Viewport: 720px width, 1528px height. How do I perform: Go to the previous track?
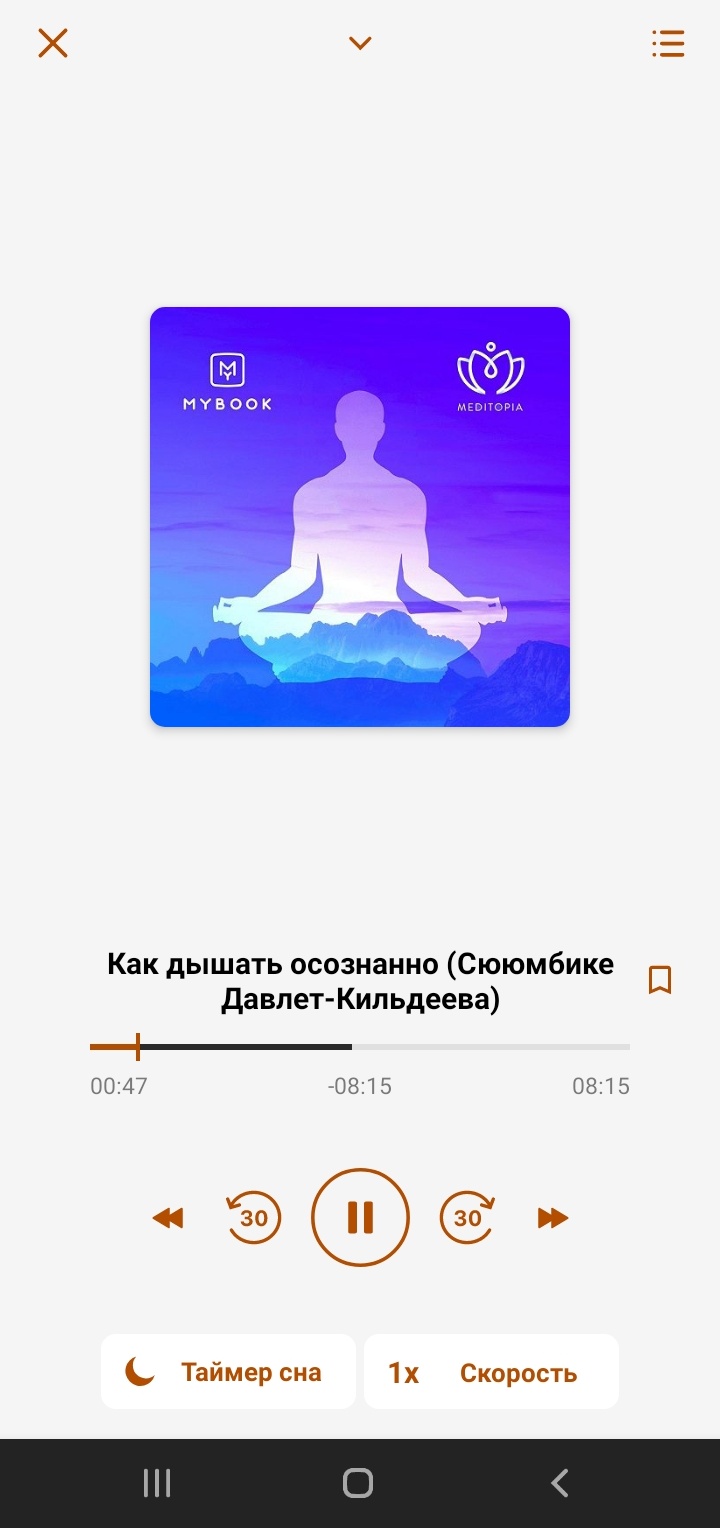coord(168,1218)
